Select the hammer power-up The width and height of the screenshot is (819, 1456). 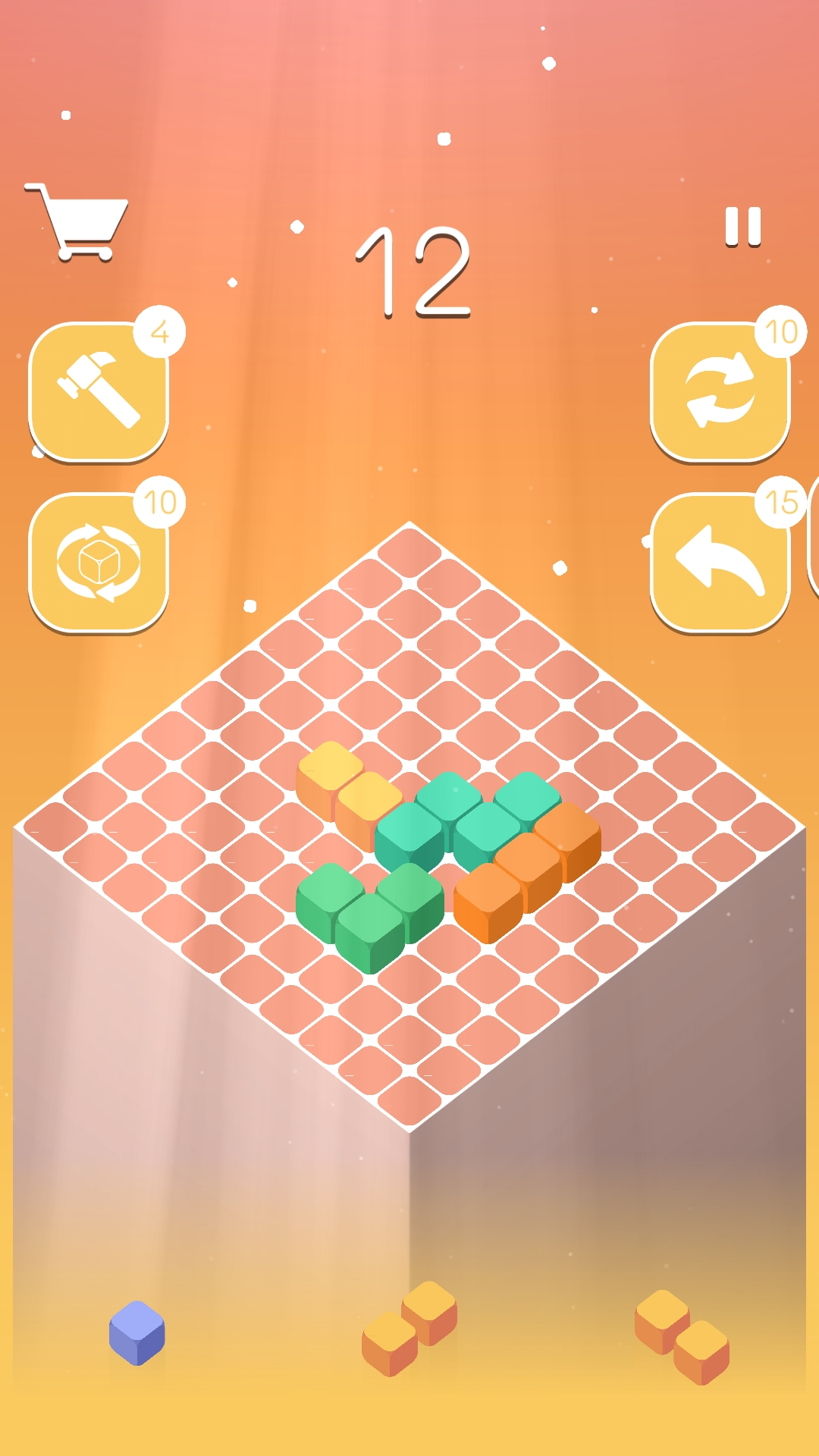coord(99,391)
